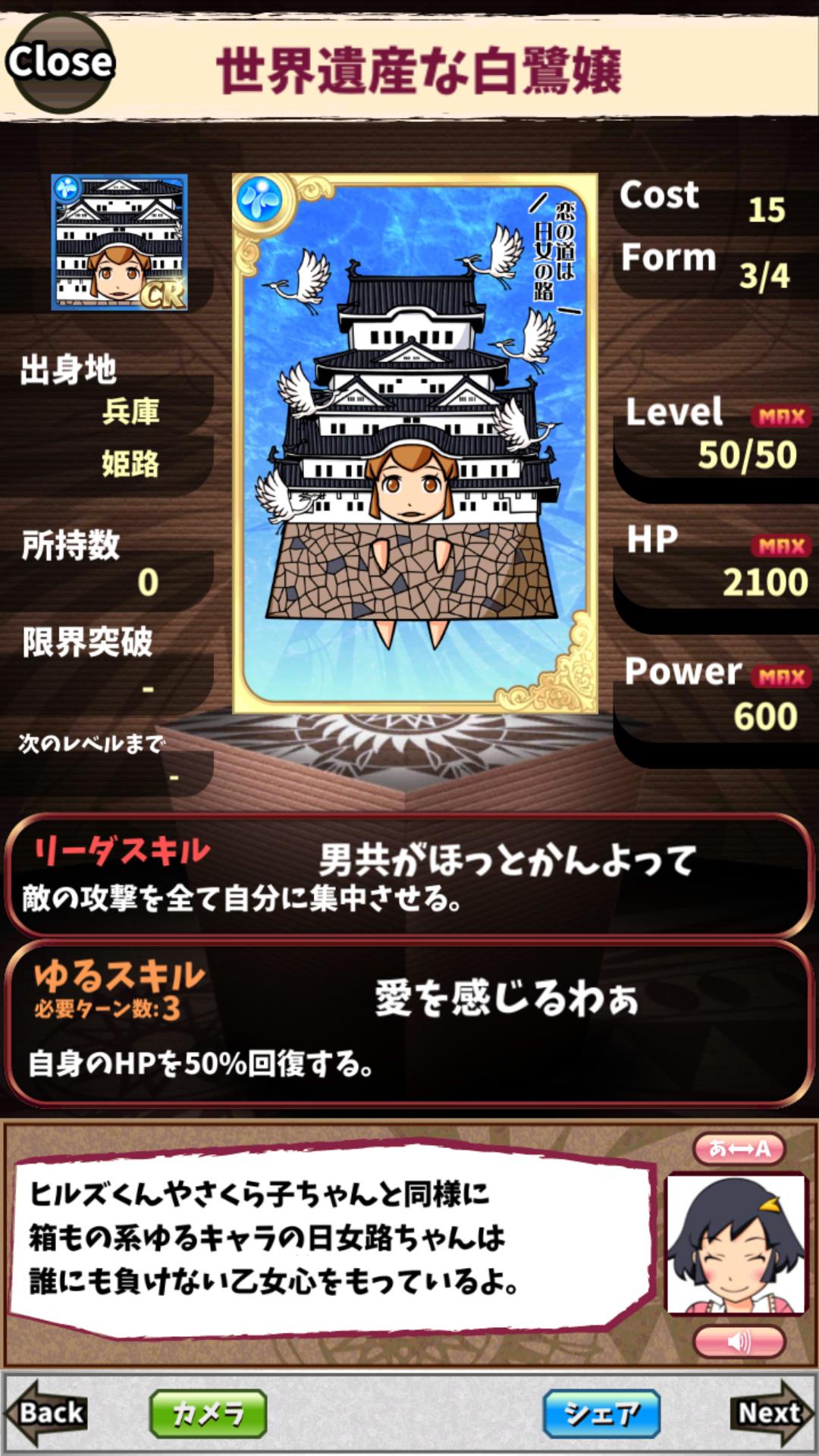Share this card with シェア button
819x1456 pixels.
(x=601, y=1414)
